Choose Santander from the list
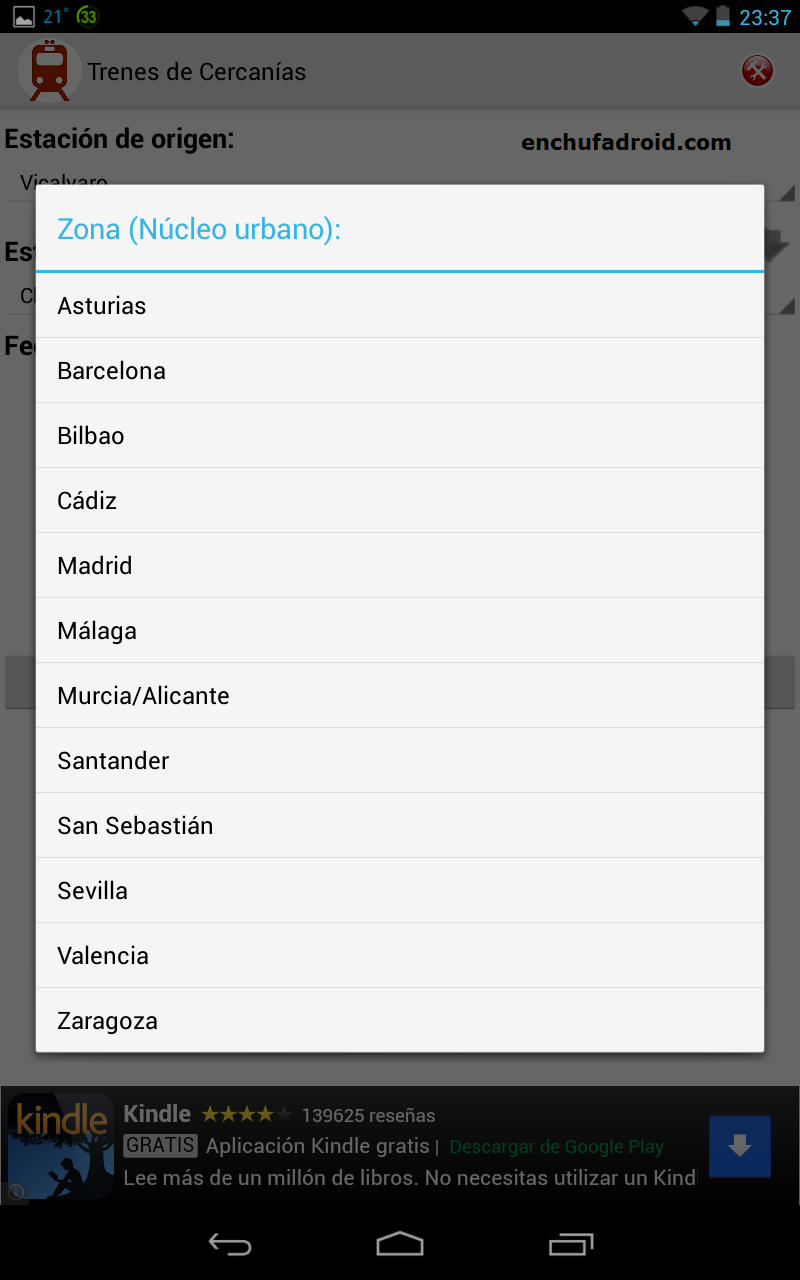Image resolution: width=800 pixels, height=1280 pixels. point(400,761)
